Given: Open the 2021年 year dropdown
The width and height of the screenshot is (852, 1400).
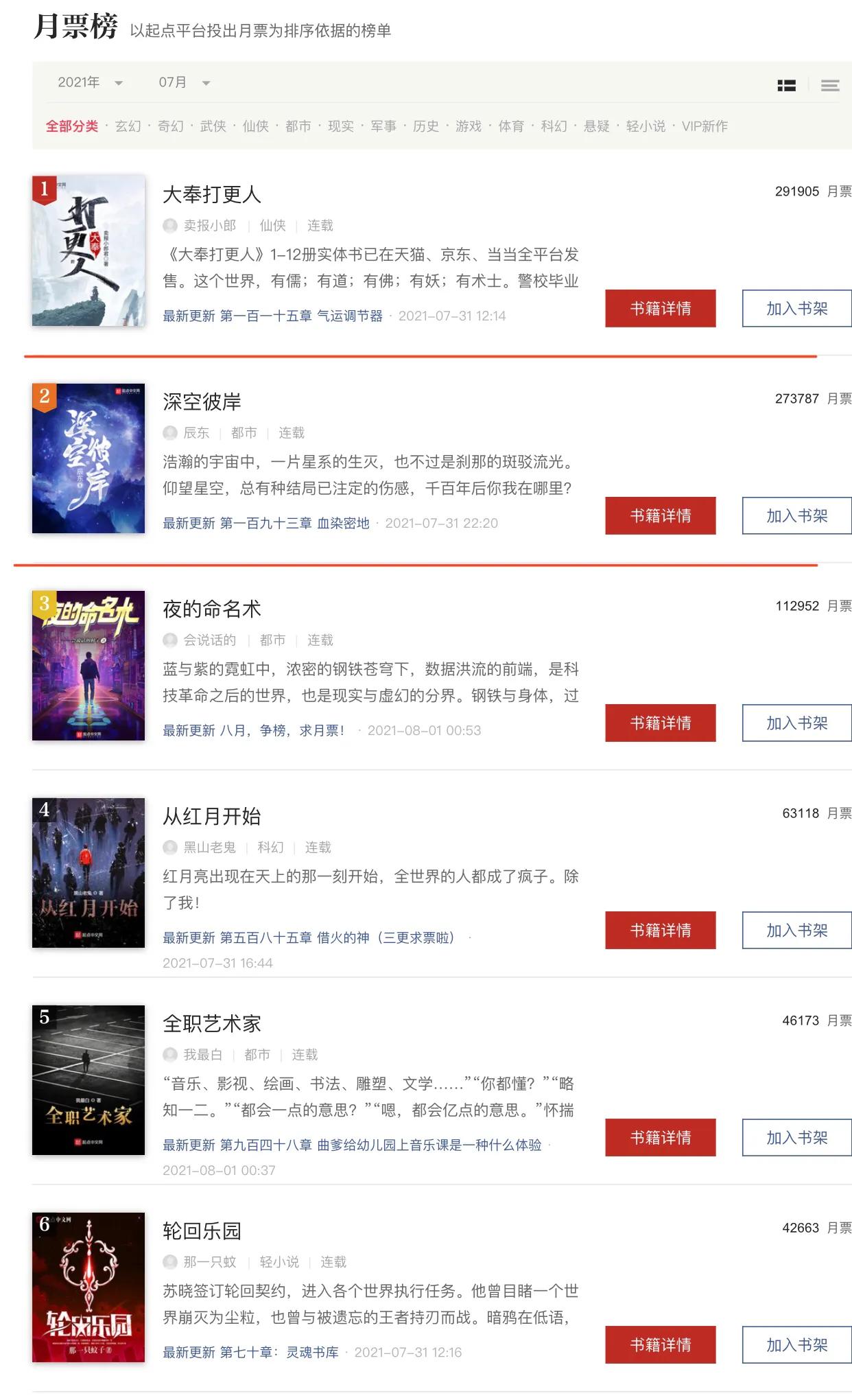Looking at the screenshot, I should [x=89, y=82].
